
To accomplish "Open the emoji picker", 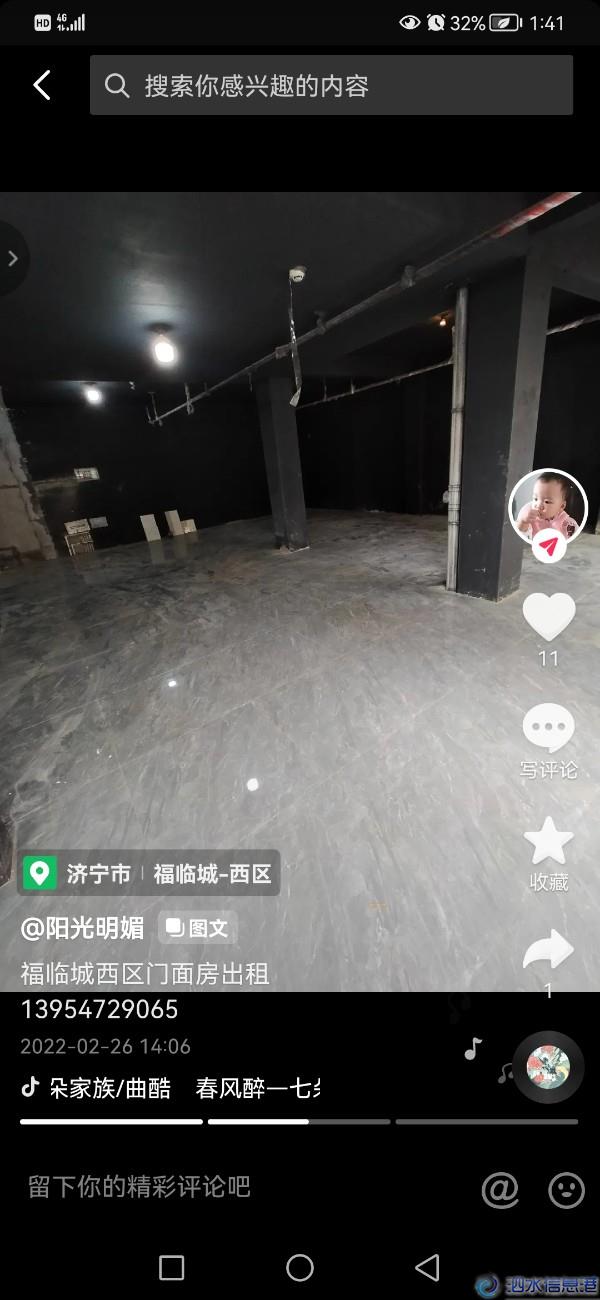I will pos(567,1189).
